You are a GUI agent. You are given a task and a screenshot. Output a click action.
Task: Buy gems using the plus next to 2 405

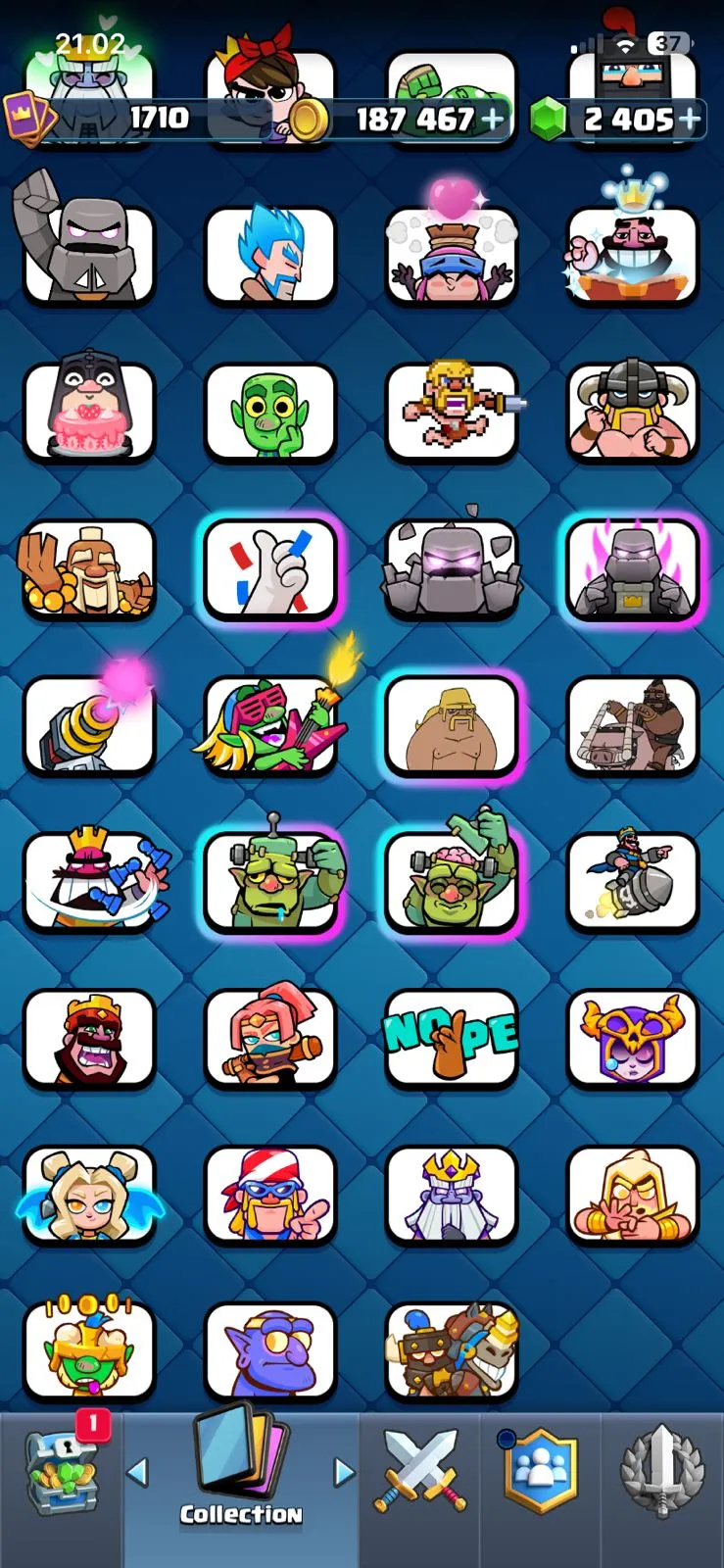coord(690,120)
